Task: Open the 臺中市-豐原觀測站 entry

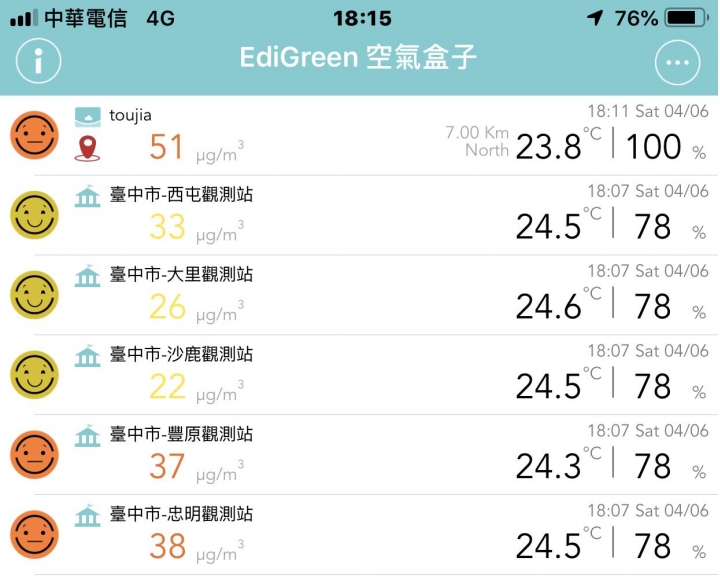Action: [x=360, y=455]
